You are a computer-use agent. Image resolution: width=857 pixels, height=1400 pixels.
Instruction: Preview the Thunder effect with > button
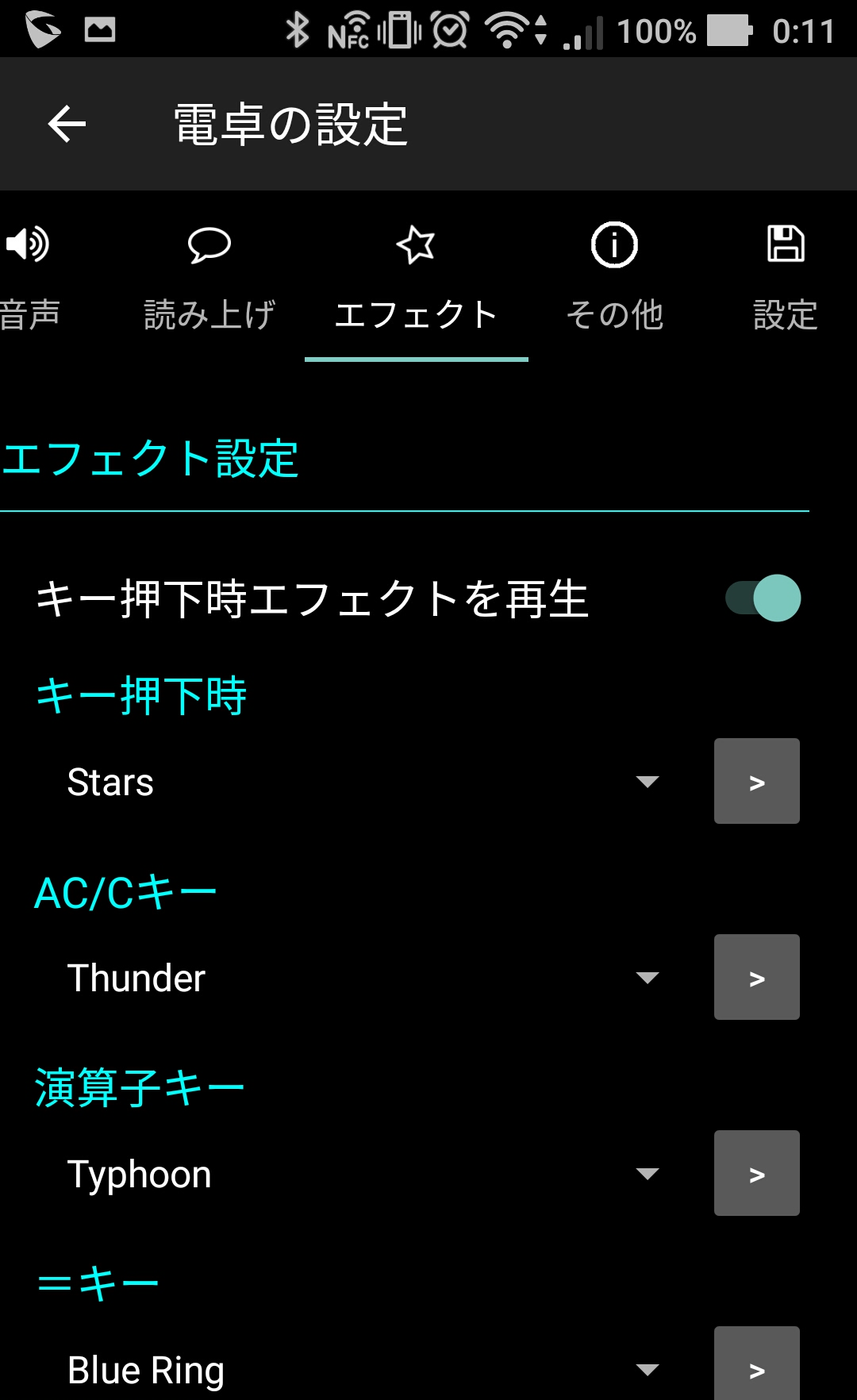coord(757,977)
